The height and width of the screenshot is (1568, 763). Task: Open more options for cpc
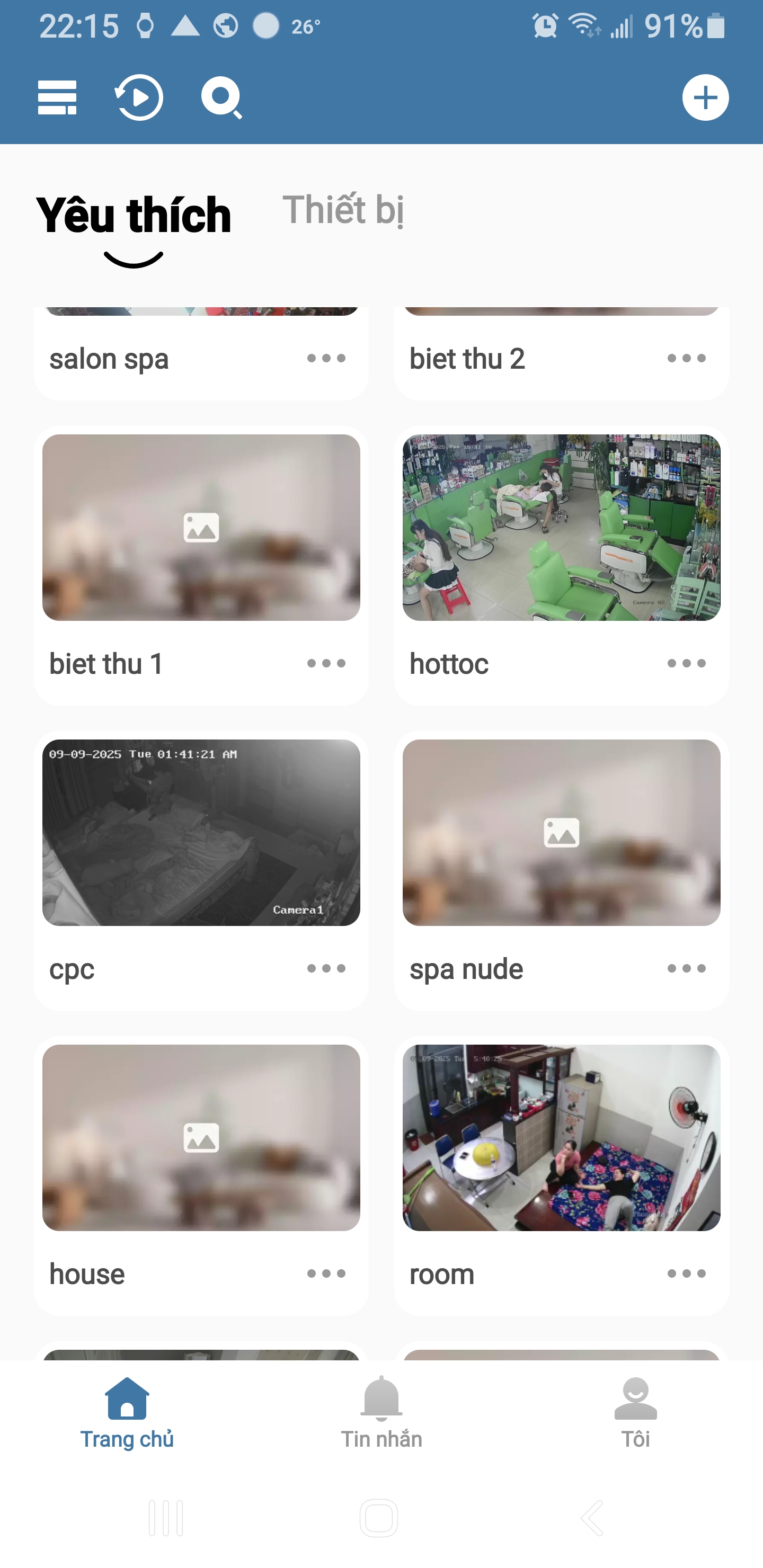tap(326, 968)
